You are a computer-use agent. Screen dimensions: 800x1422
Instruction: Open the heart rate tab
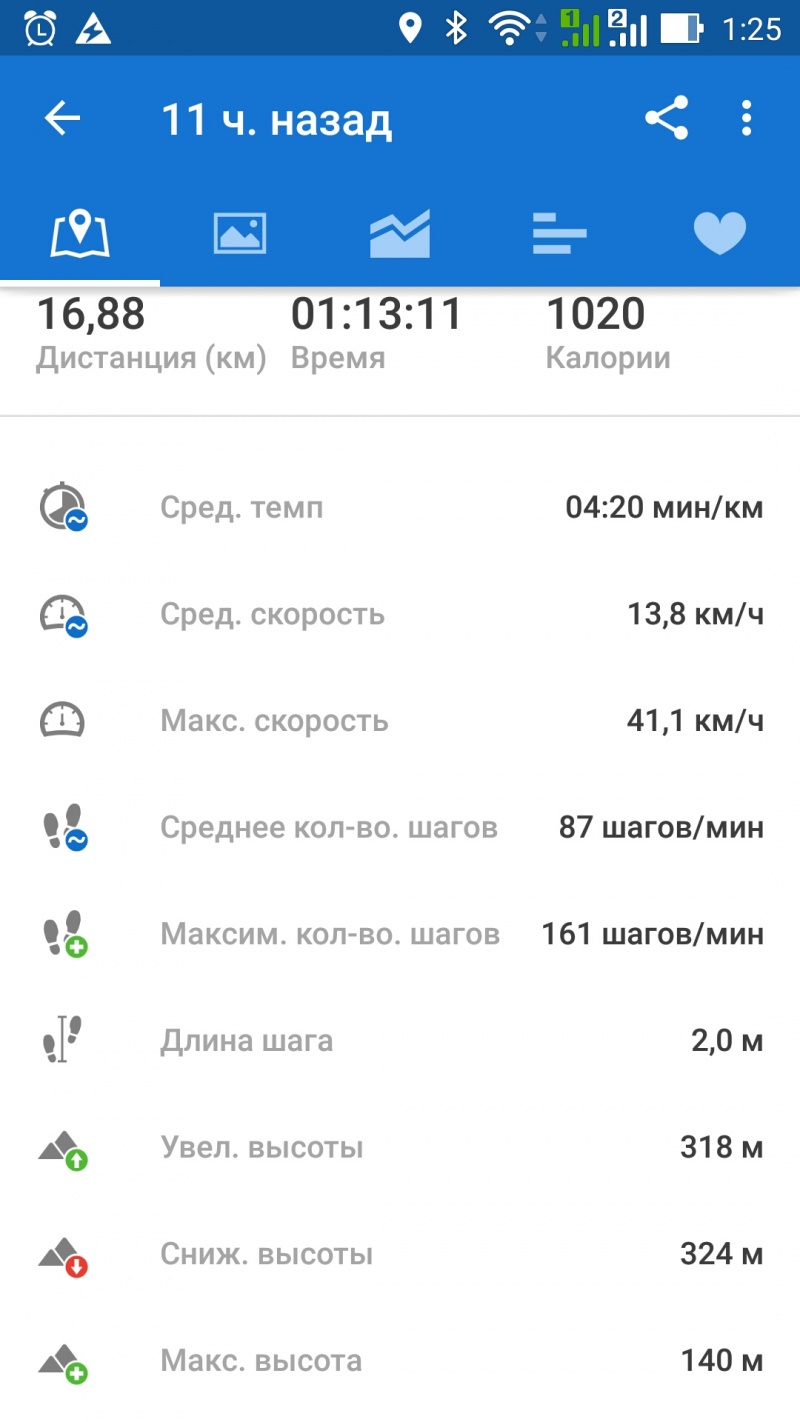pos(720,233)
